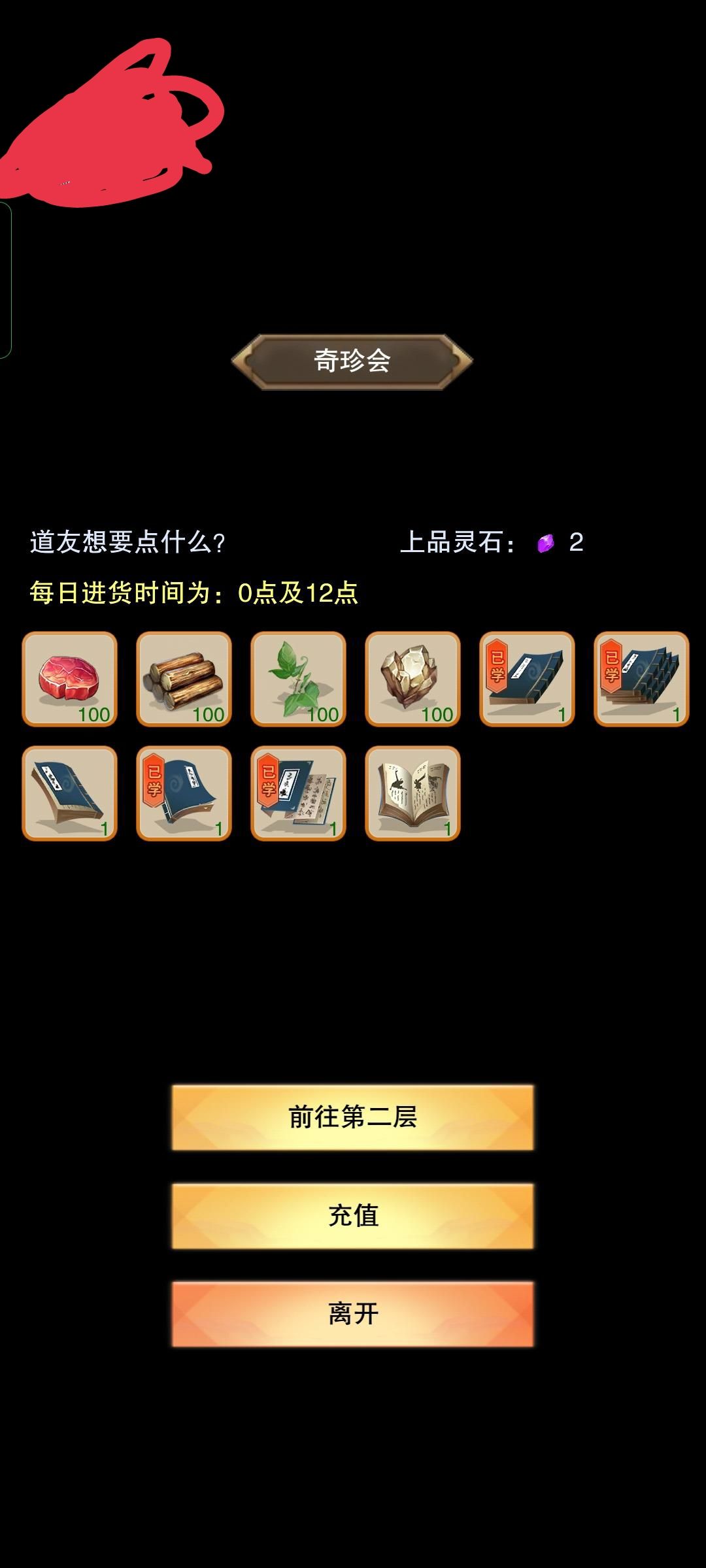Select the 已学 blue technique book in row two
The image size is (706, 1568).
pyautogui.click(x=184, y=793)
